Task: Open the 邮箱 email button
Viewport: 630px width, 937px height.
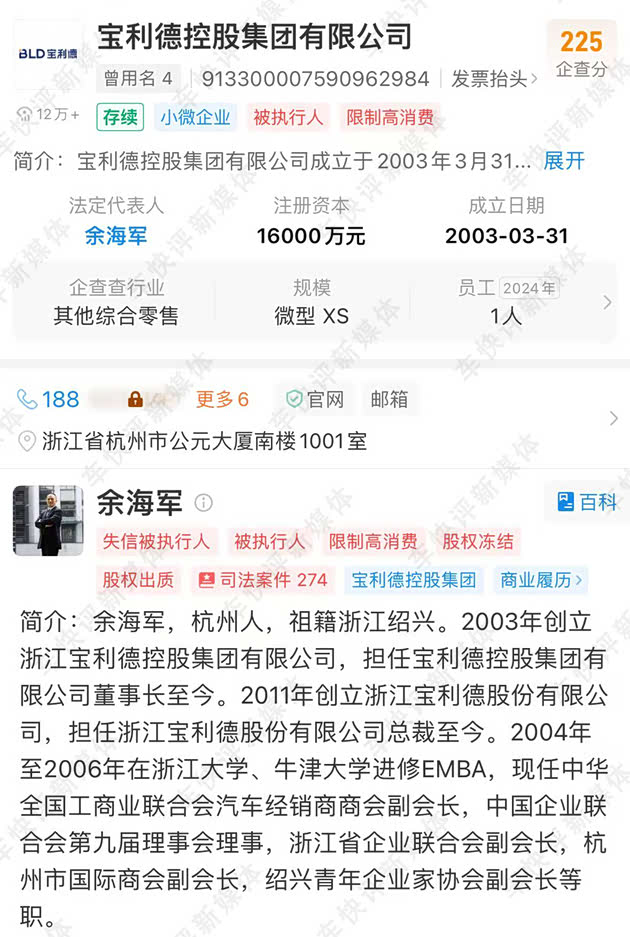Action: pyautogui.click(x=389, y=399)
